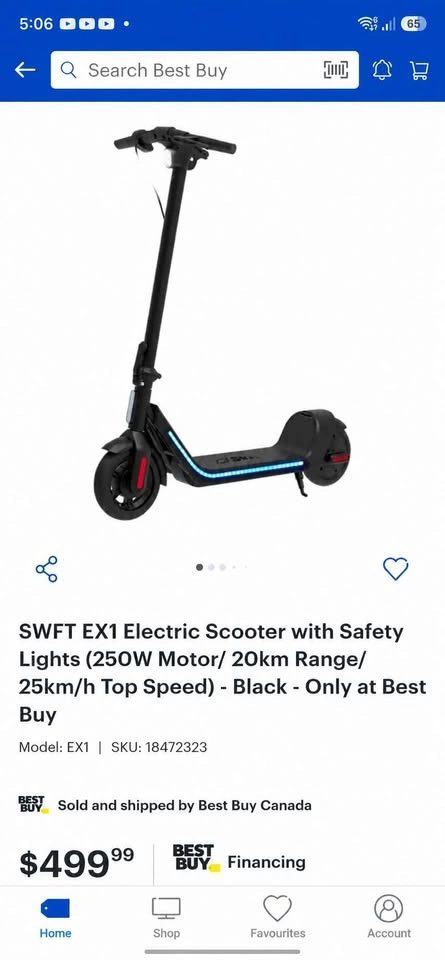Switch to the Home tab

55,917
